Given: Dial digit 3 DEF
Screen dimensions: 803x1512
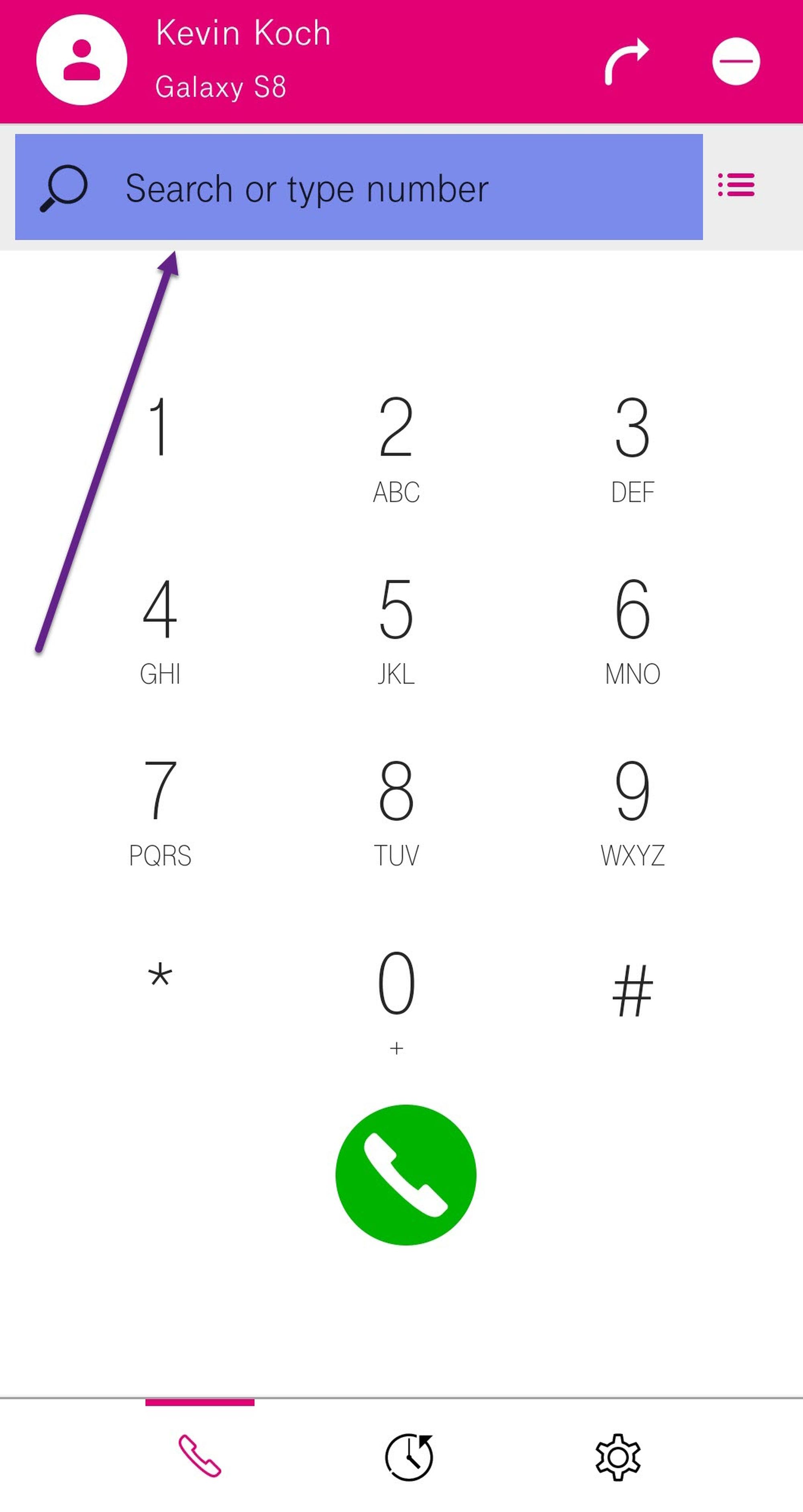Looking at the screenshot, I should click(632, 449).
